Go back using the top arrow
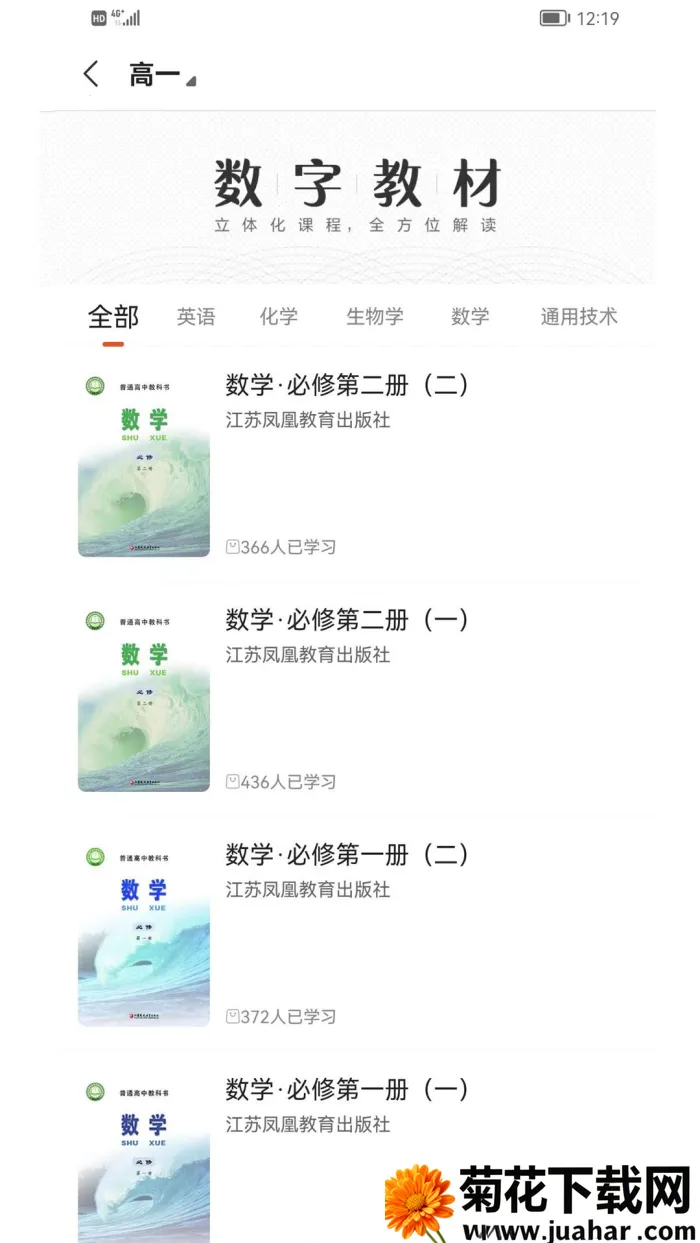700x1243 pixels. click(x=91, y=74)
